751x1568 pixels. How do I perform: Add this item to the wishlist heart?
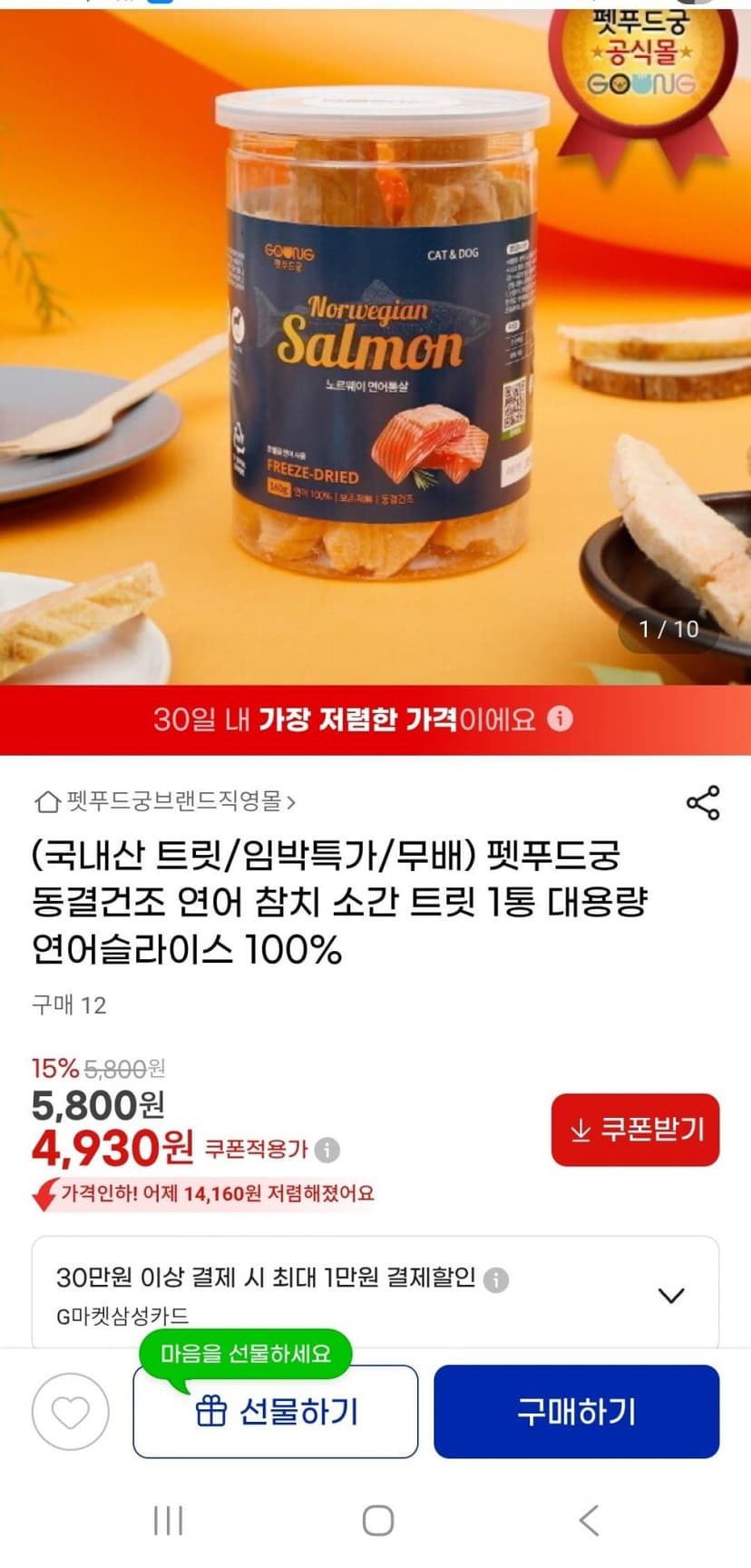(x=71, y=1412)
